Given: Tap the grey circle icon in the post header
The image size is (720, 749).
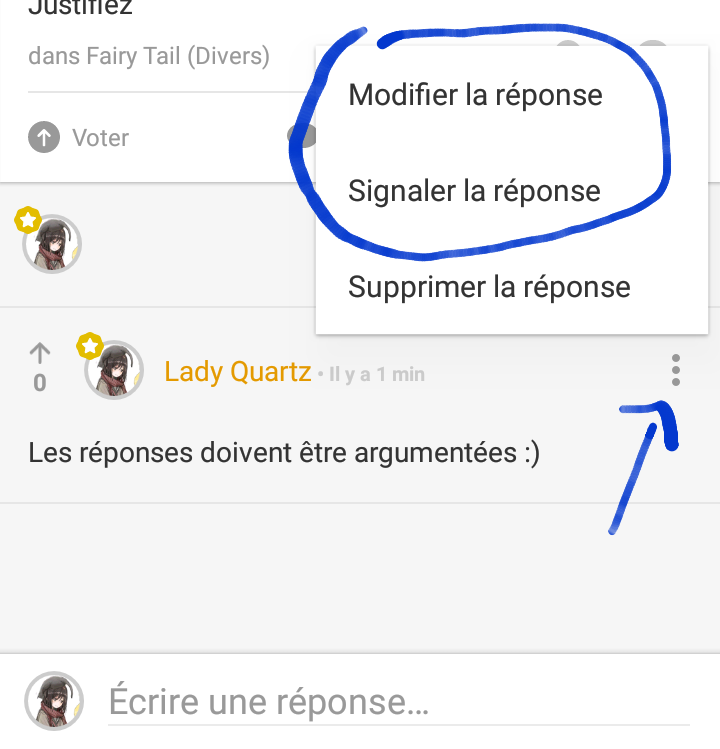Looking at the screenshot, I should coord(303,137).
